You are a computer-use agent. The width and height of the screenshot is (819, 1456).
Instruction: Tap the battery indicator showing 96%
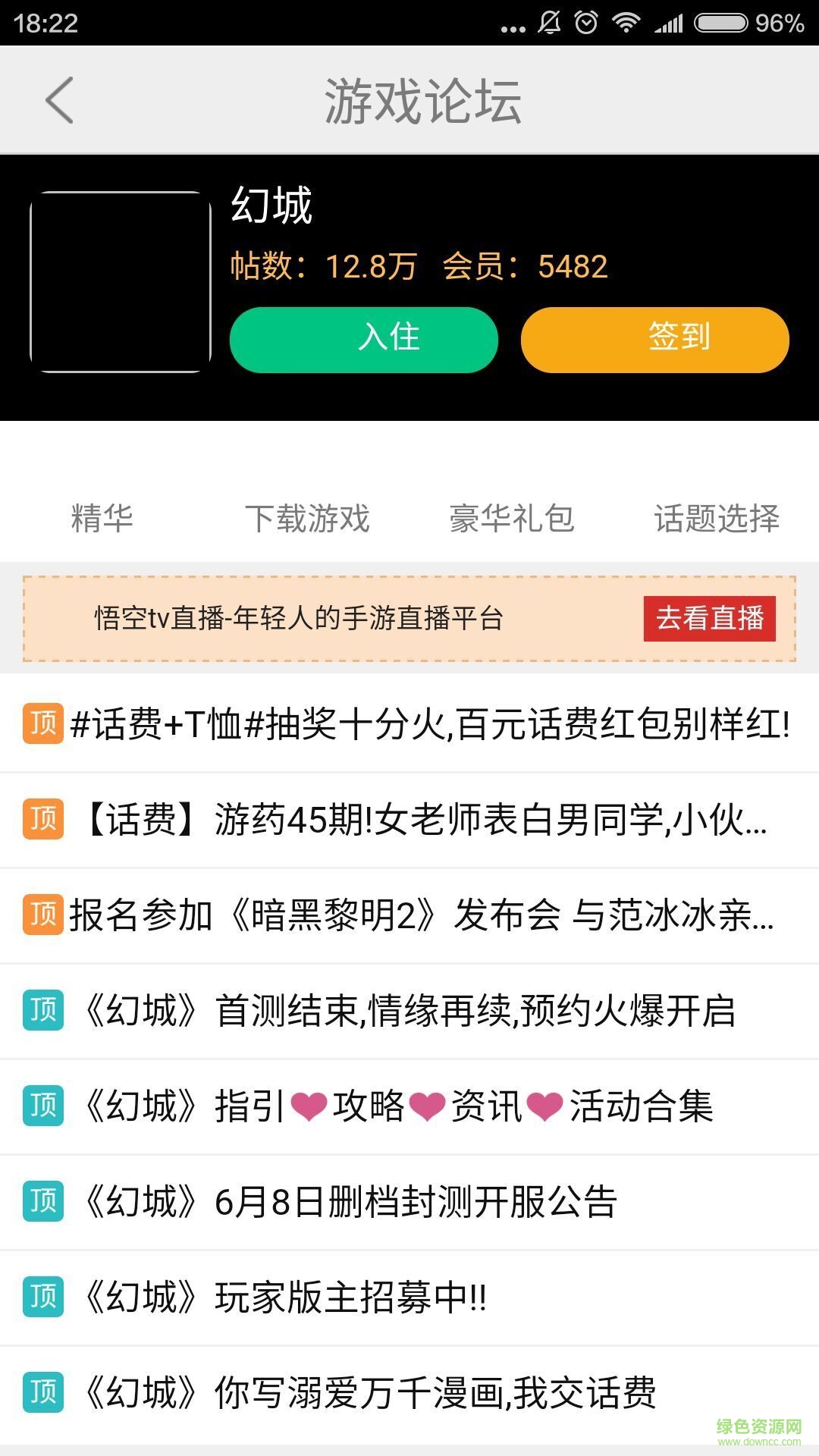(x=720, y=22)
